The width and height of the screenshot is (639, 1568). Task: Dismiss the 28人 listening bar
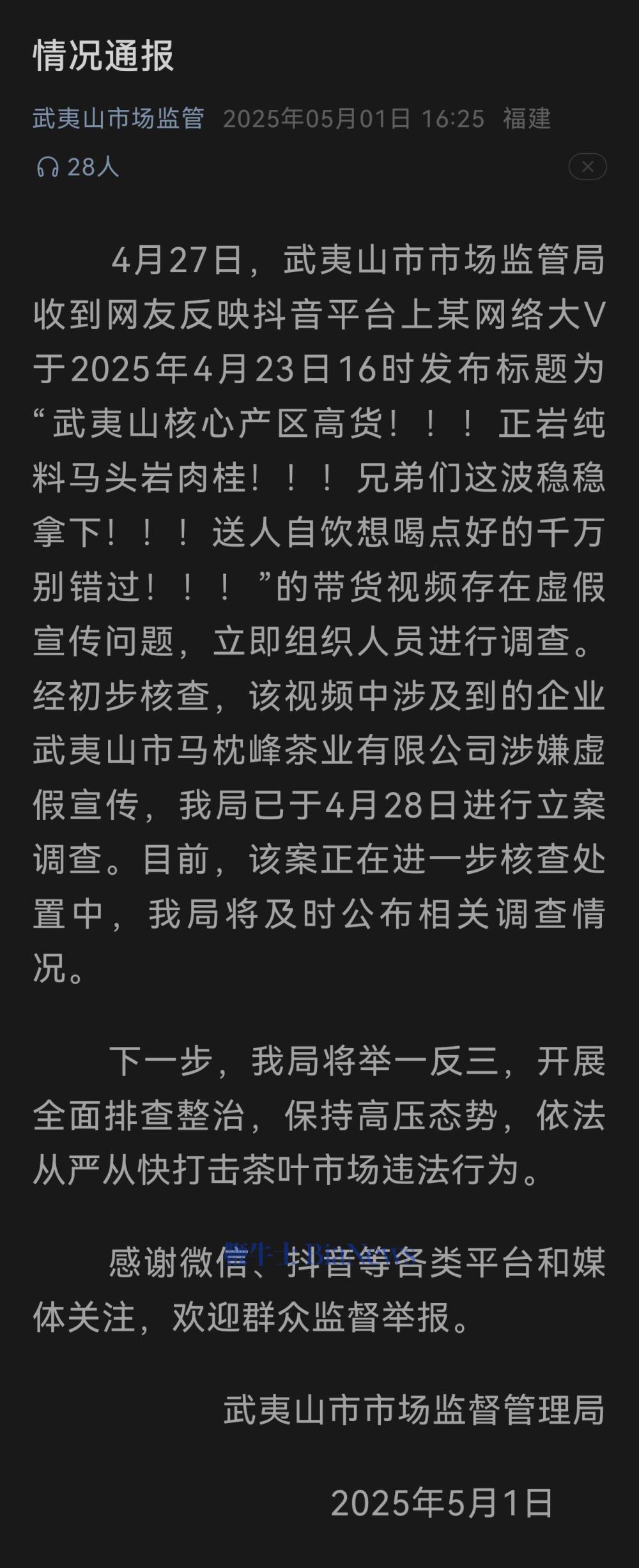[x=587, y=167]
